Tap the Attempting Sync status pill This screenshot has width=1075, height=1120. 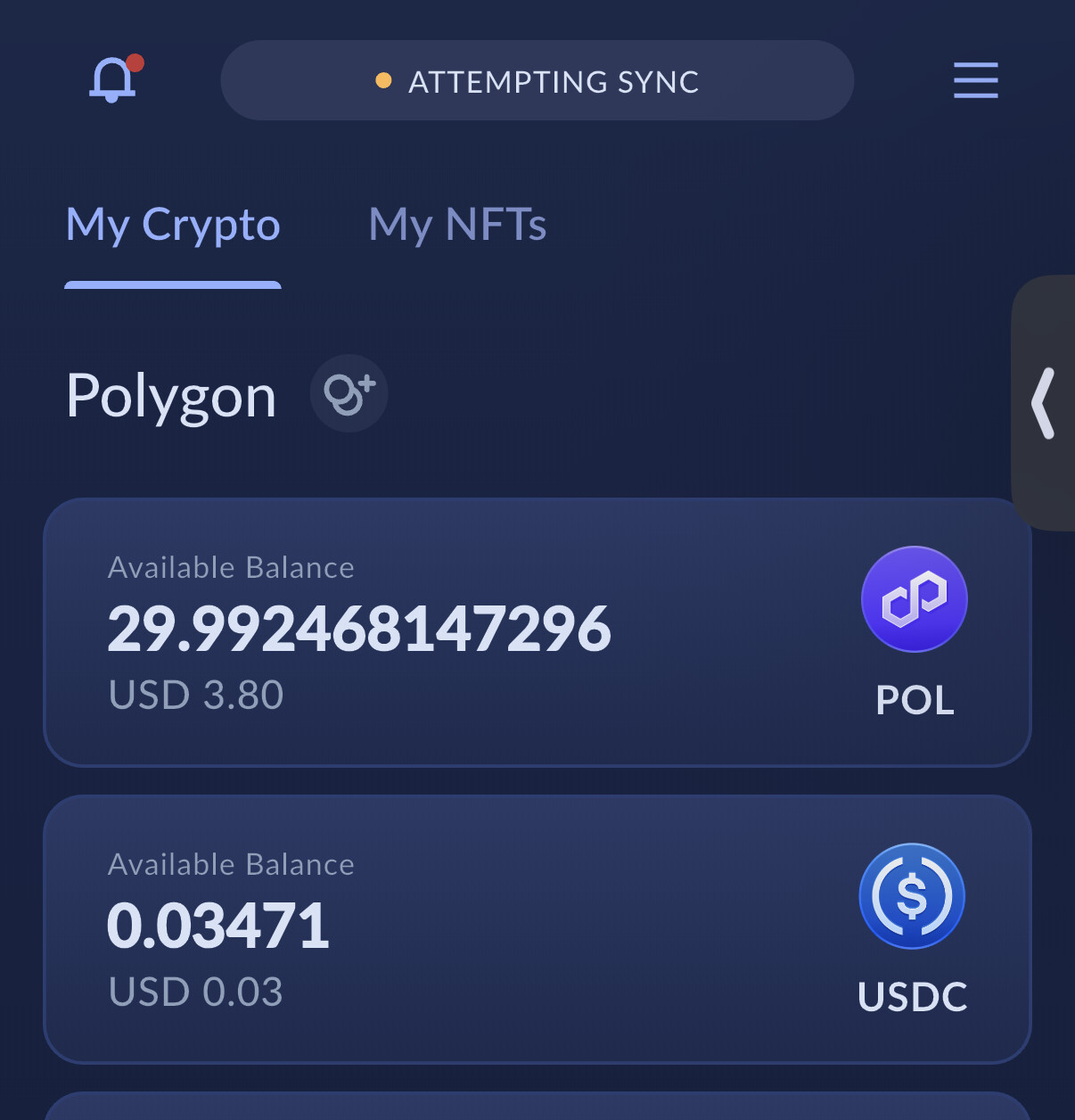point(537,81)
